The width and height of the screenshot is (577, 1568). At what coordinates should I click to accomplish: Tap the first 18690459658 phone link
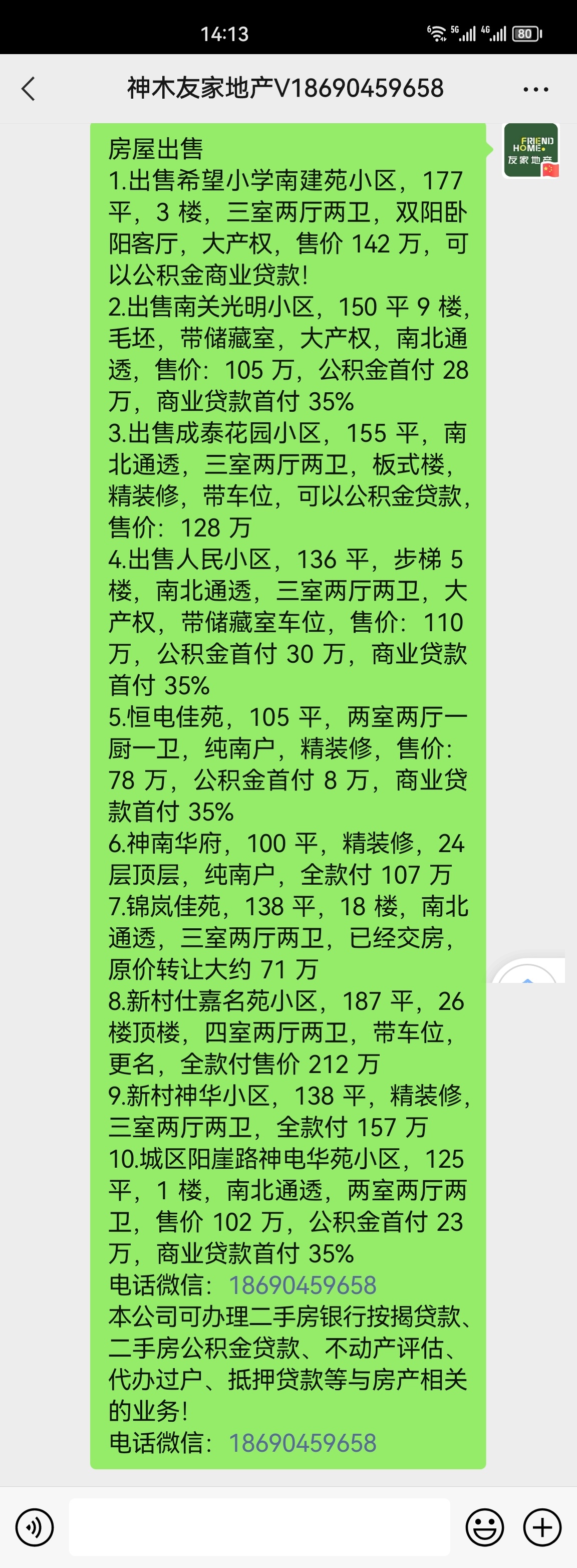pyautogui.click(x=303, y=1285)
